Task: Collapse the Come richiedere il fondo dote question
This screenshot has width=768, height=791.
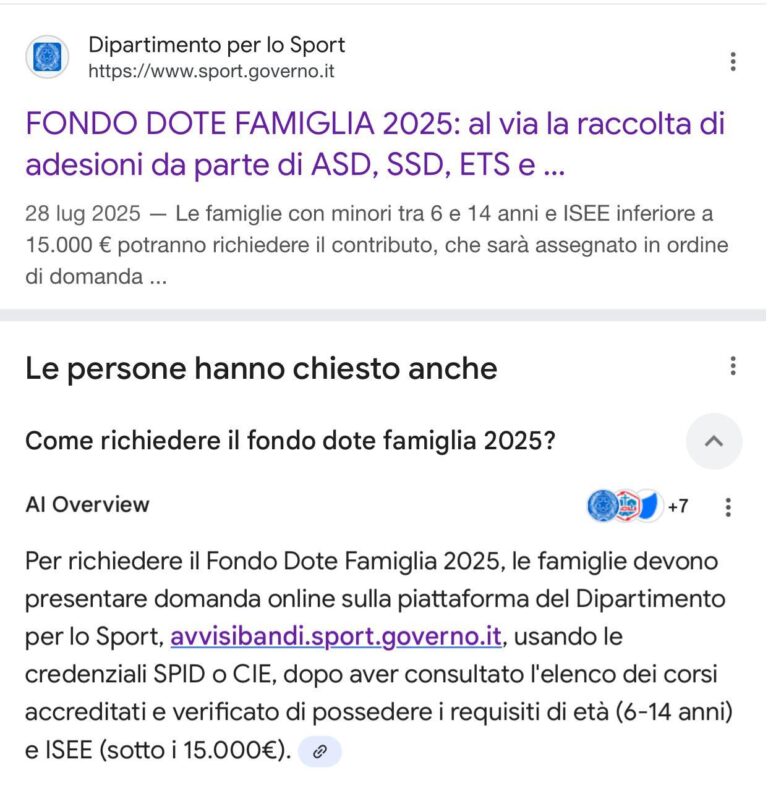Action: pyautogui.click(x=714, y=441)
